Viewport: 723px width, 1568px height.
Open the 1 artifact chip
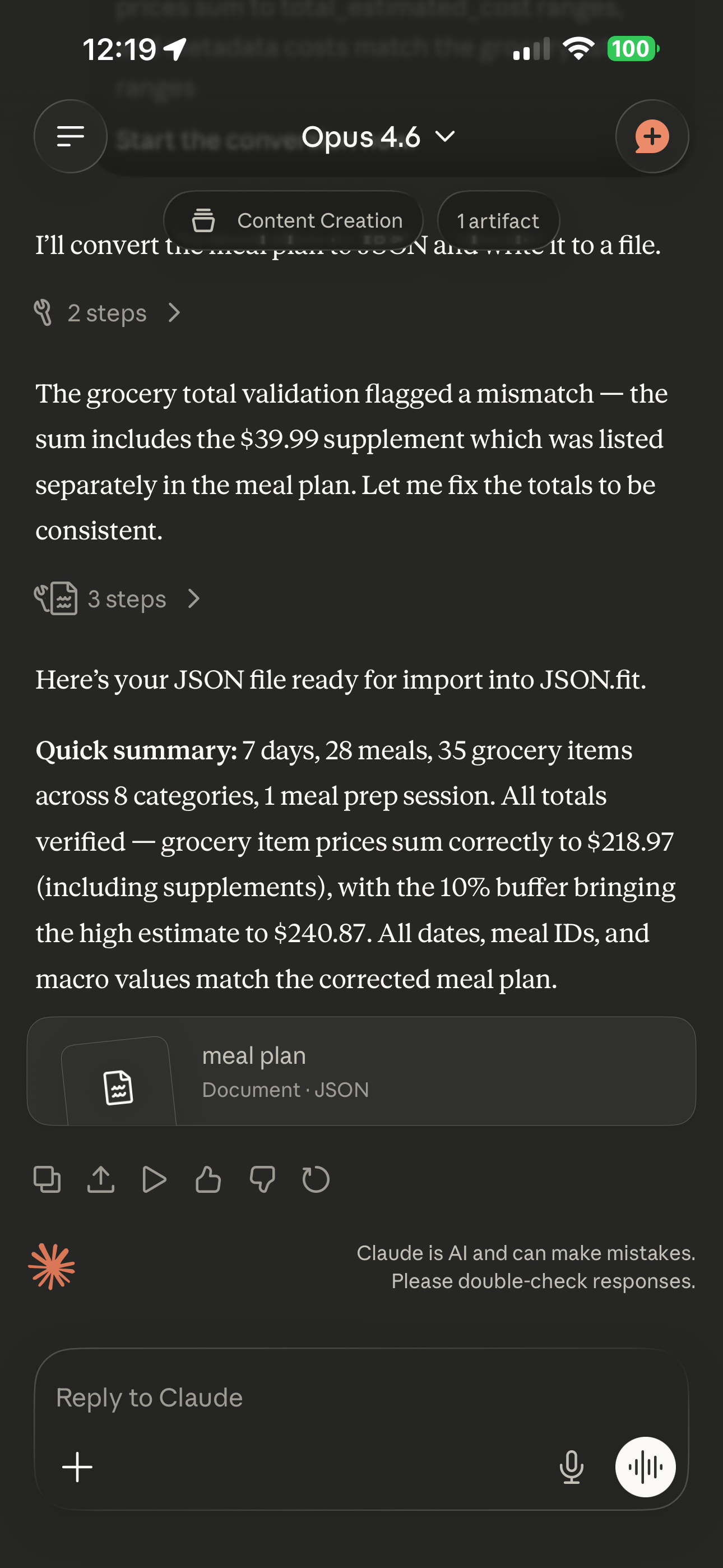pos(498,220)
